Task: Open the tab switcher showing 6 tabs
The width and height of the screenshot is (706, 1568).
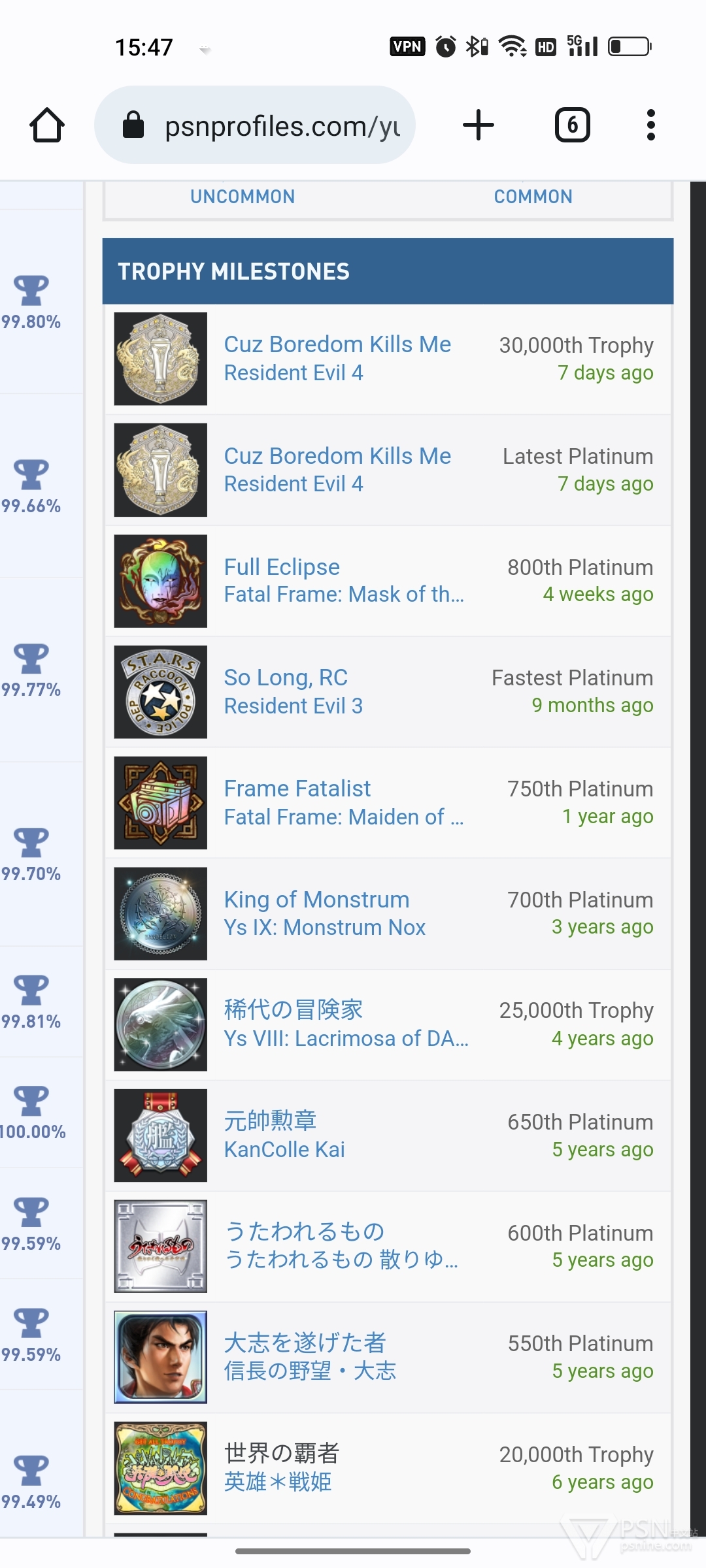Action: [573, 125]
